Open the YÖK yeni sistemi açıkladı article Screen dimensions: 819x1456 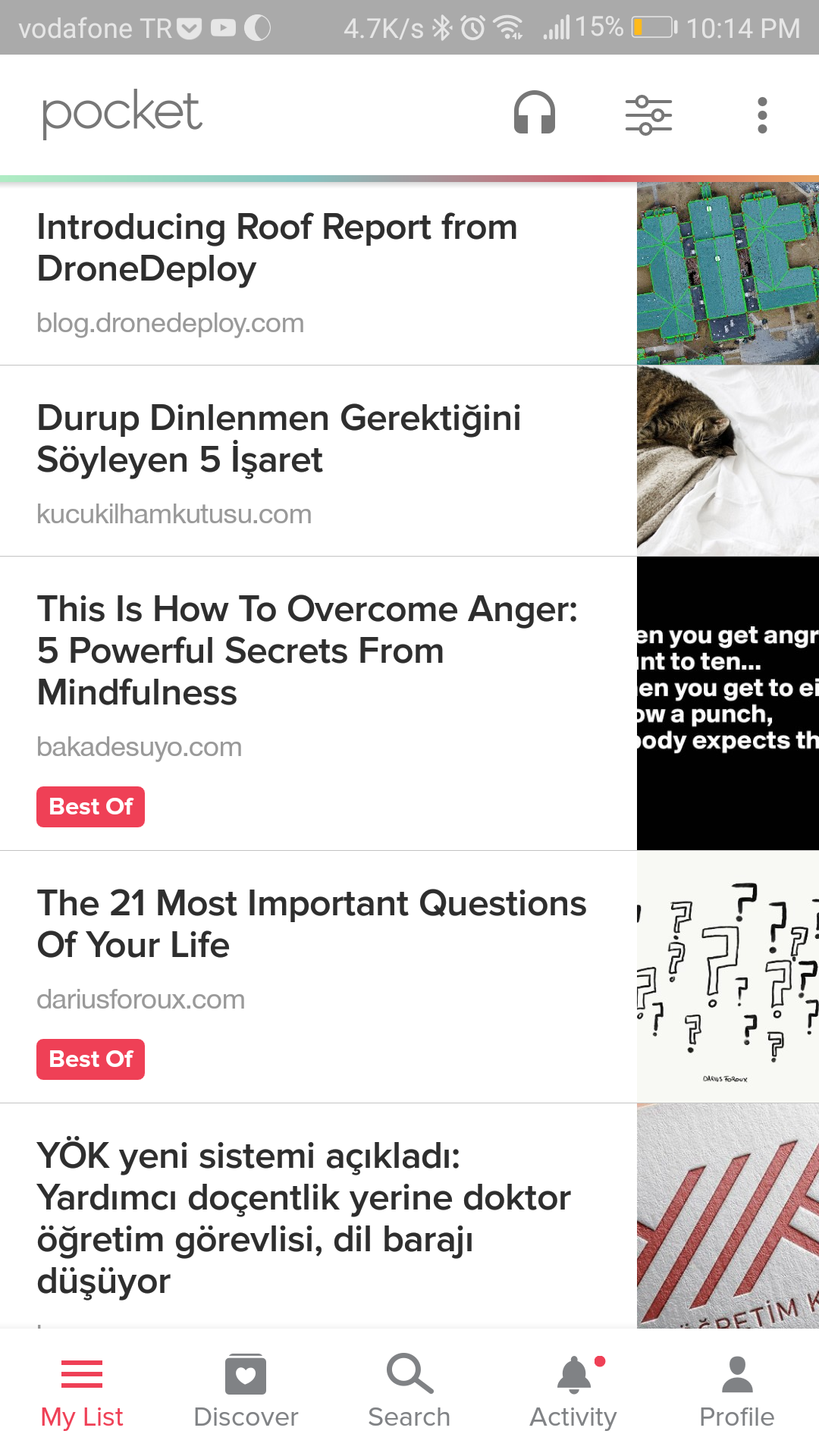(303, 1217)
